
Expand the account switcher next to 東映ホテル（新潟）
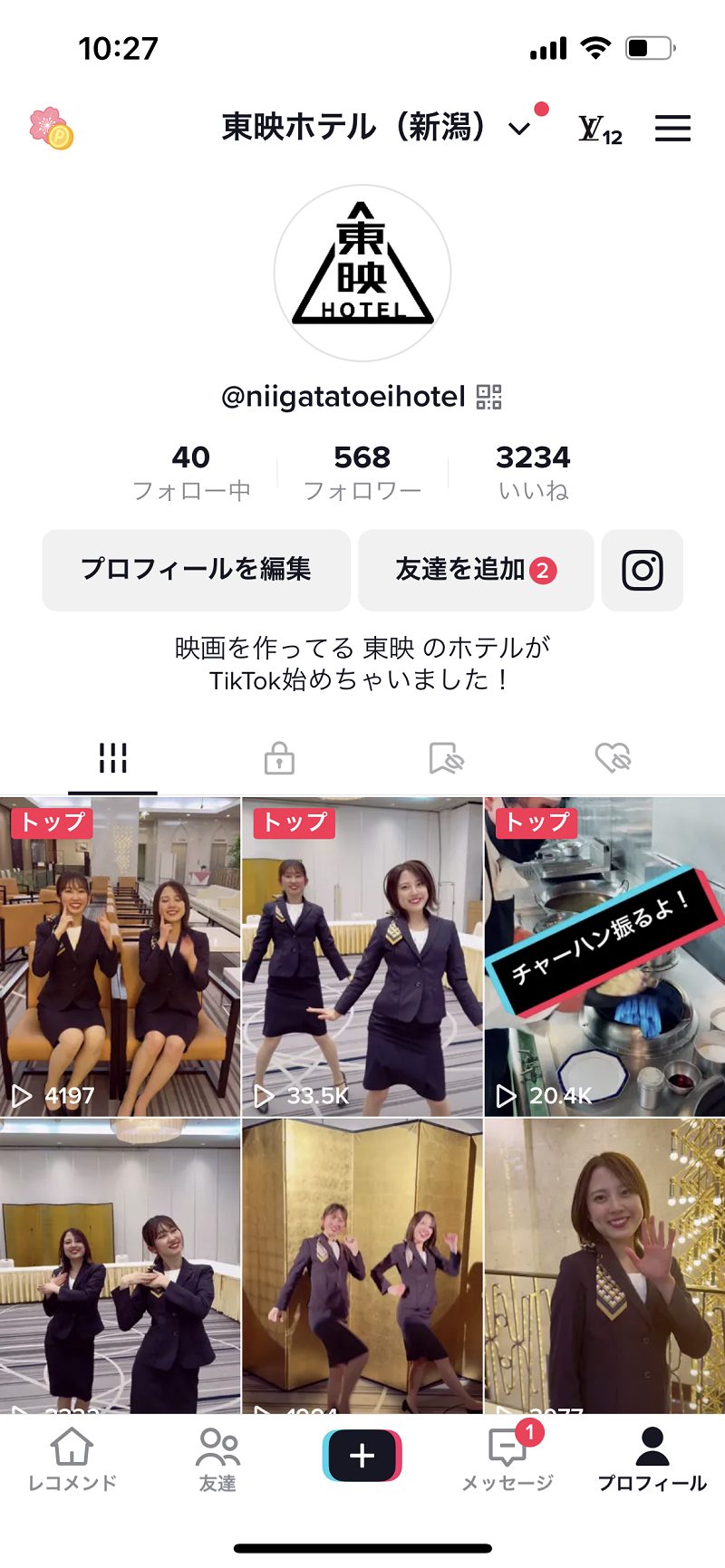(x=519, y=129)
